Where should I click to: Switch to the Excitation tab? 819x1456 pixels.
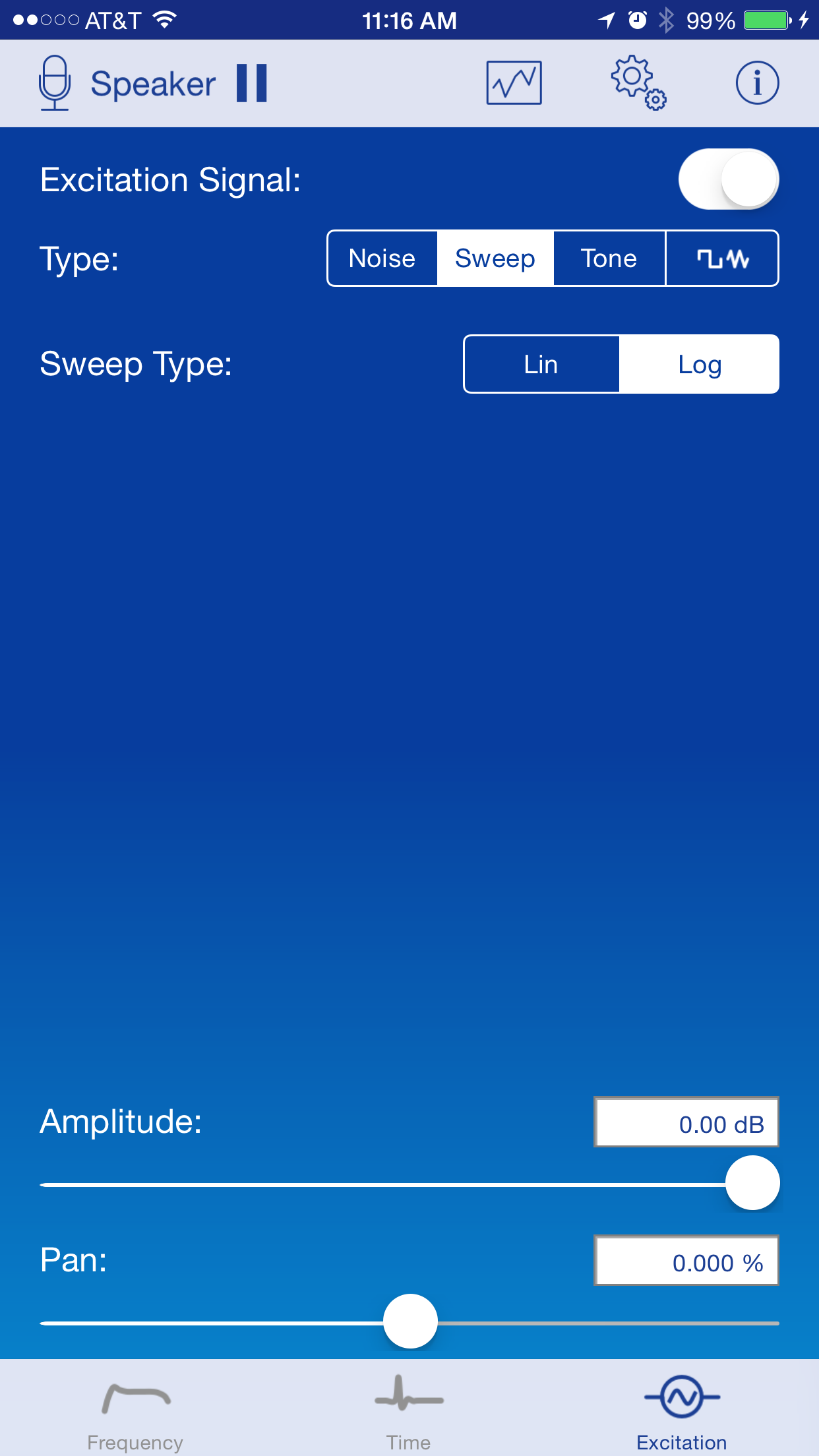682,1411
